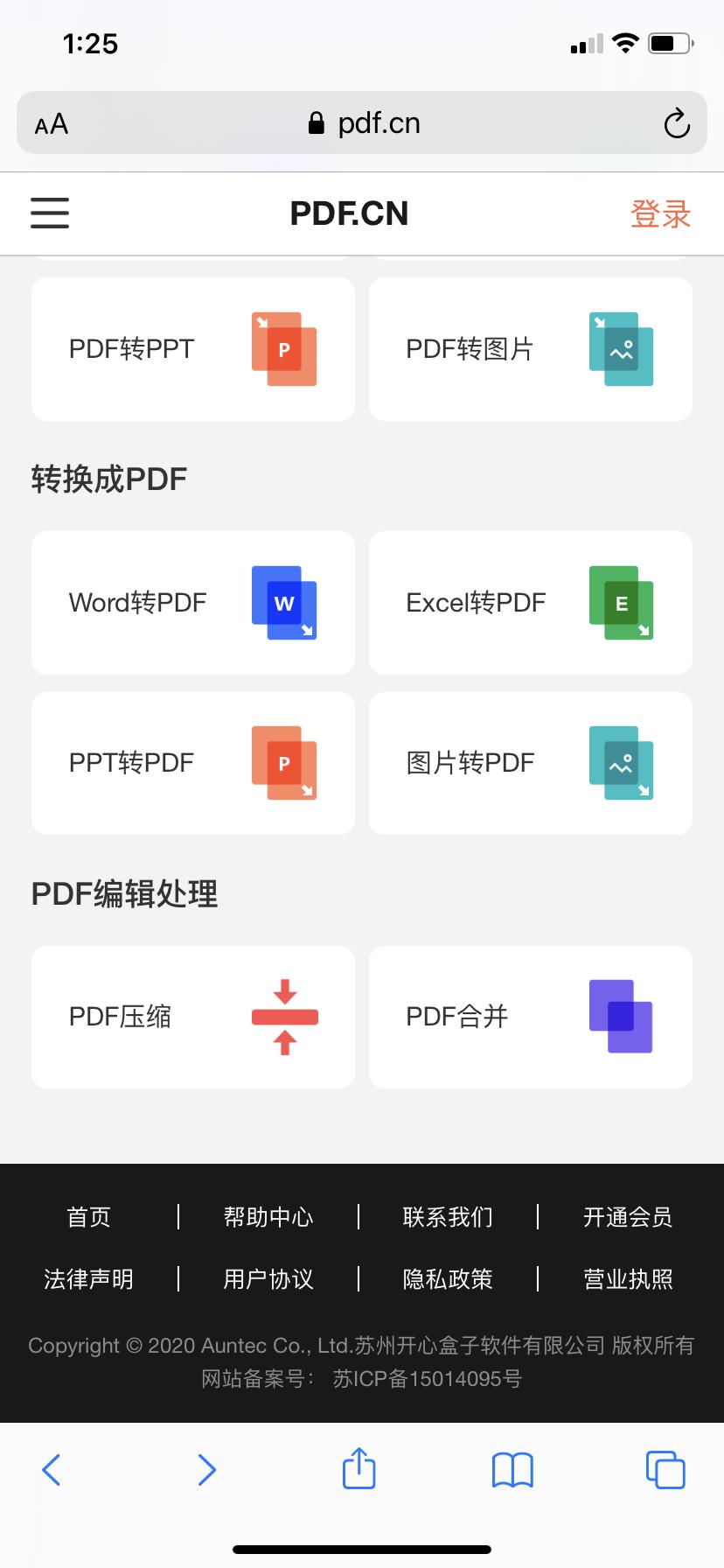Open 用户协议 user agreement
724x1568 pixels.
click(268, 1279)
